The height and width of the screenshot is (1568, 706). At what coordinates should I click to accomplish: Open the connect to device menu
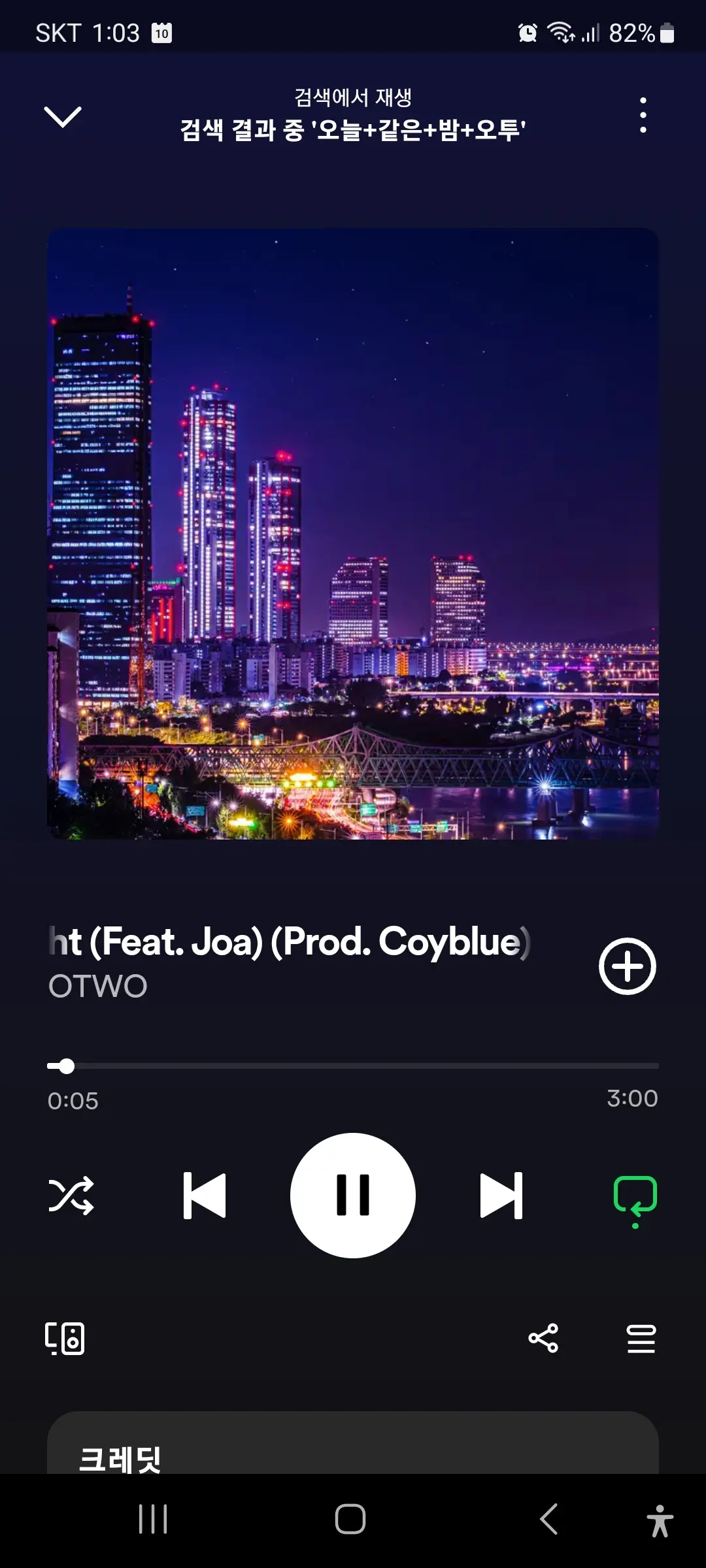click(x=65, y=1339)
